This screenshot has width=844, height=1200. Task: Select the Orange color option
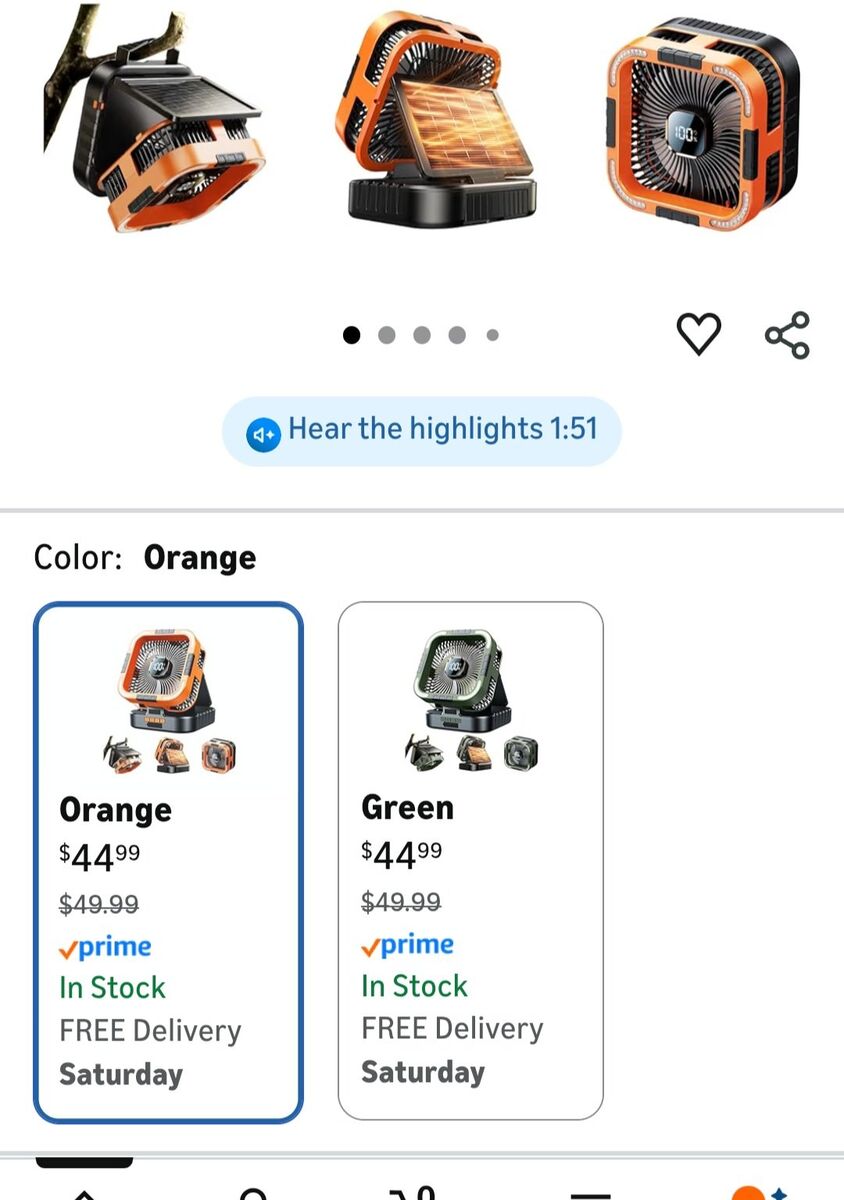(168, 861)
